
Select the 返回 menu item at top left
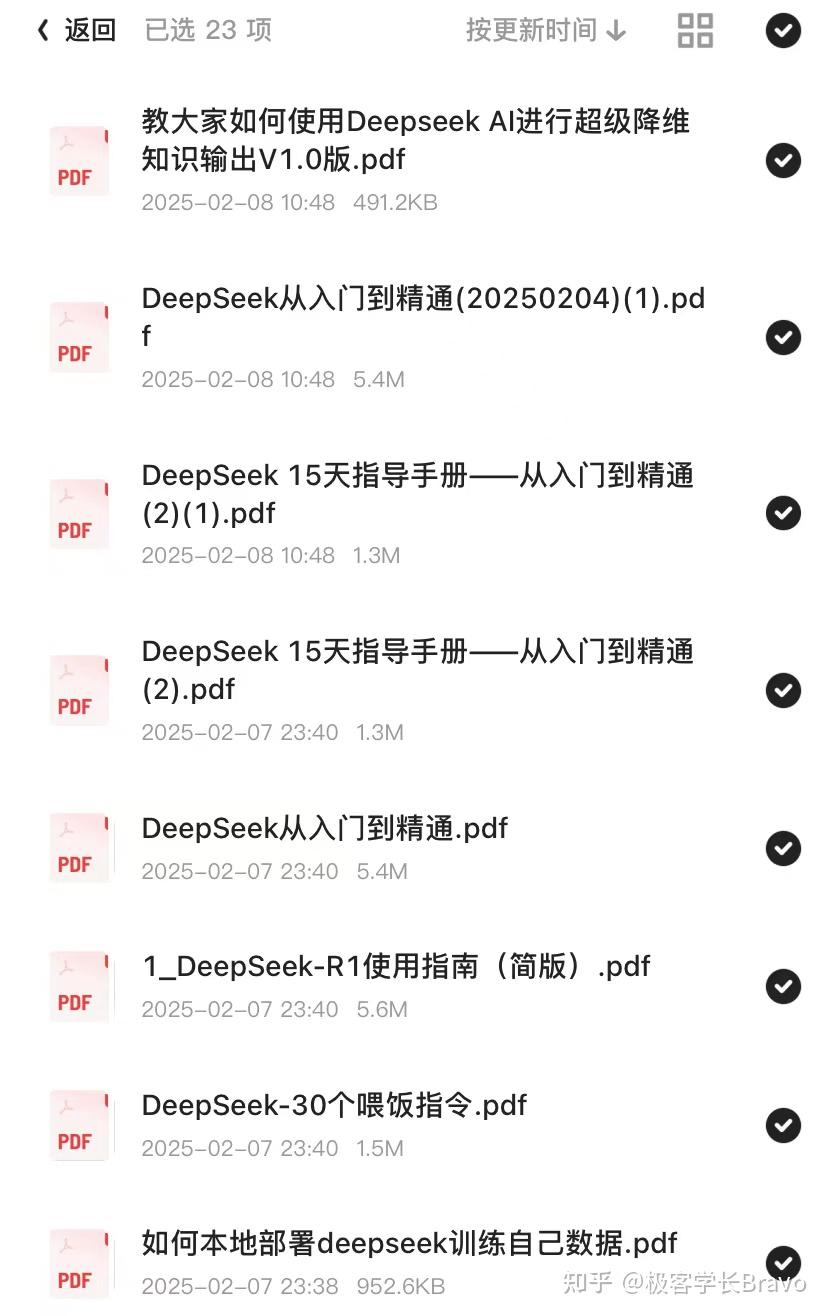(75, 30)
